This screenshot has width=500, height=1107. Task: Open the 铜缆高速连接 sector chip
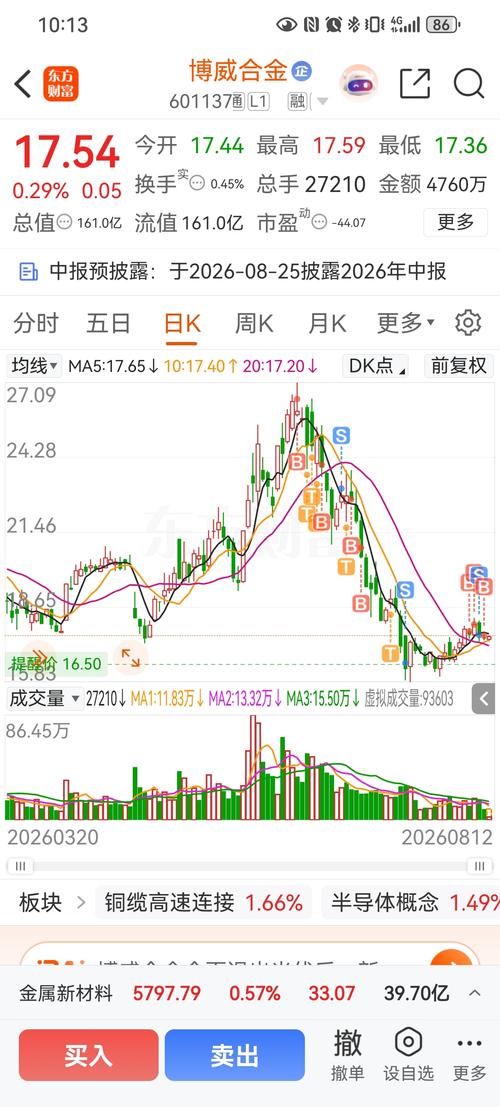click(203, 902)
